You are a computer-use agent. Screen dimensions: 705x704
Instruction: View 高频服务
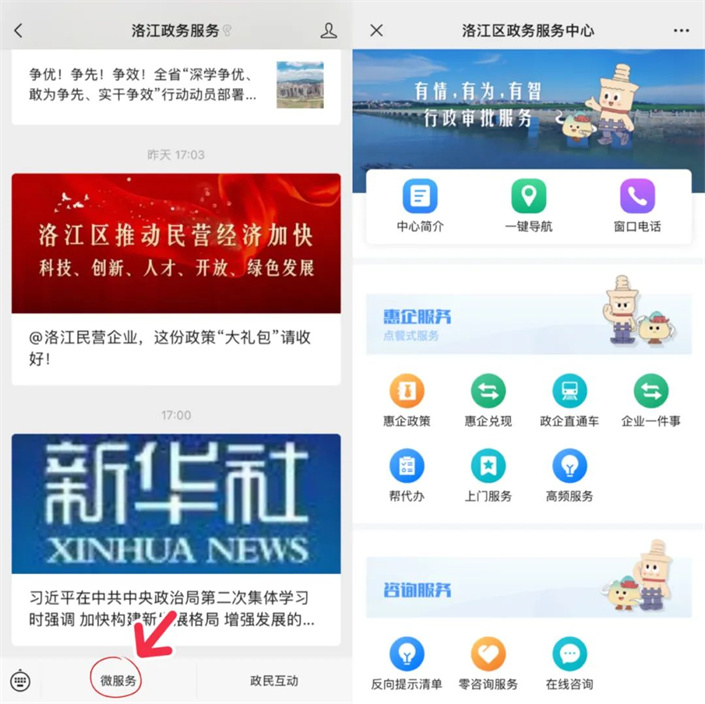(x=569, y=475)
